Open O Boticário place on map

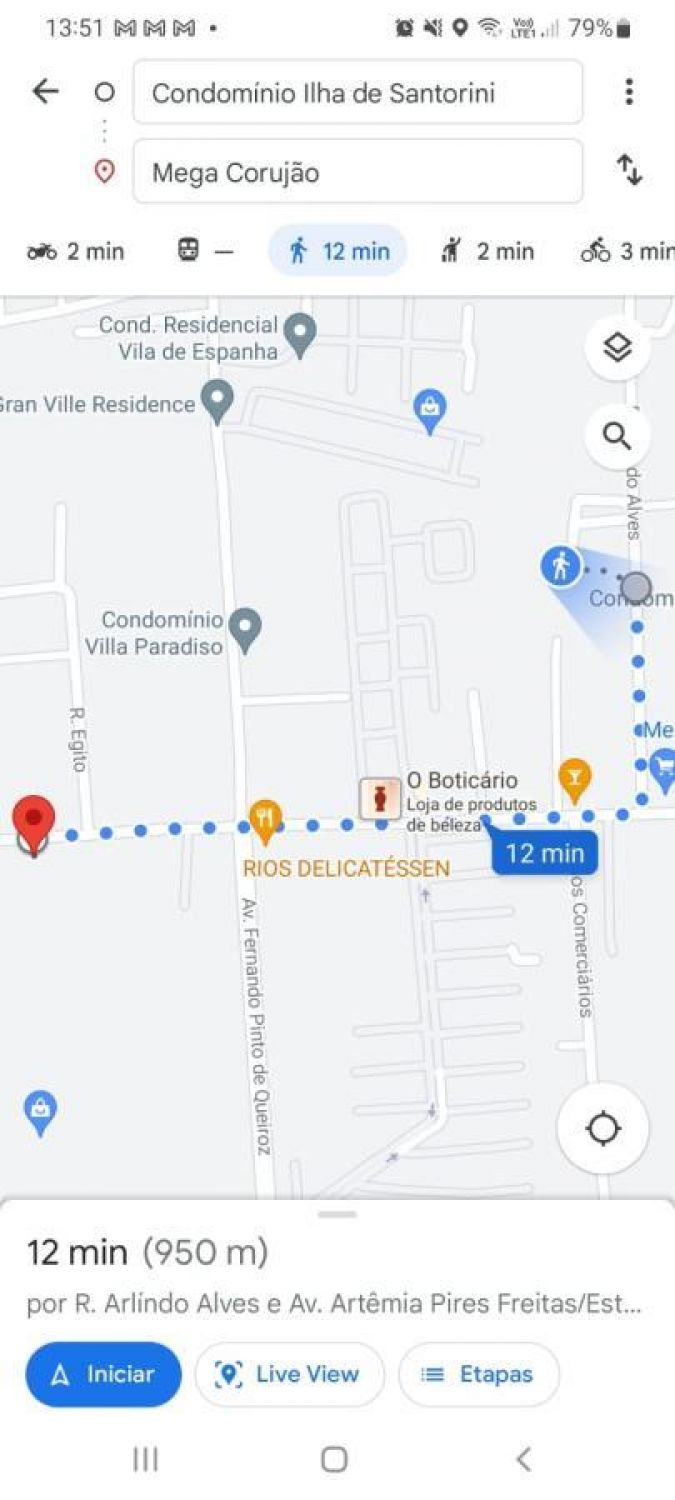(380, 798)
